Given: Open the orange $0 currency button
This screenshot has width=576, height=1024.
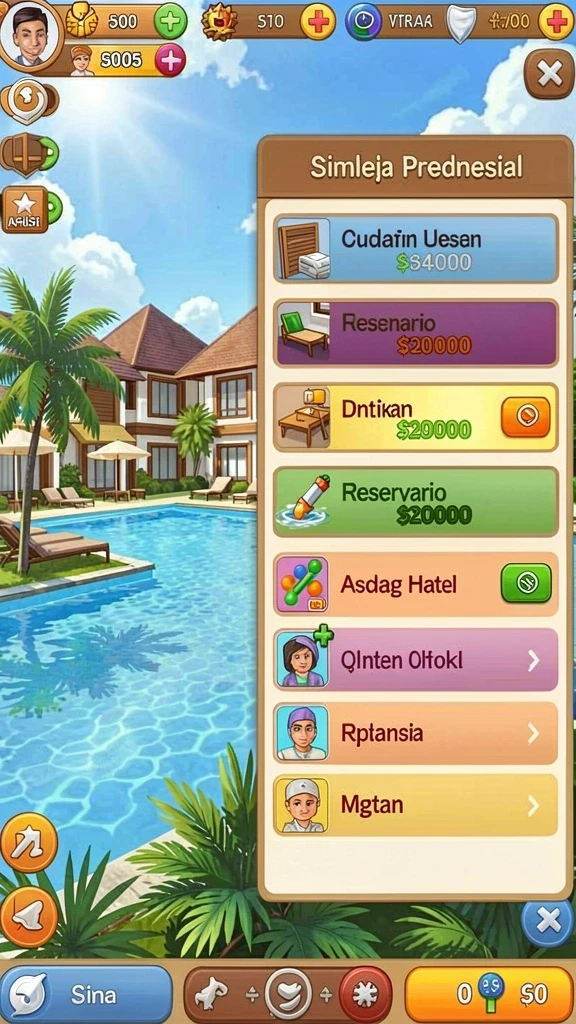Looking at the screenshot, I should pyautogui.click(x=489, y=995).
